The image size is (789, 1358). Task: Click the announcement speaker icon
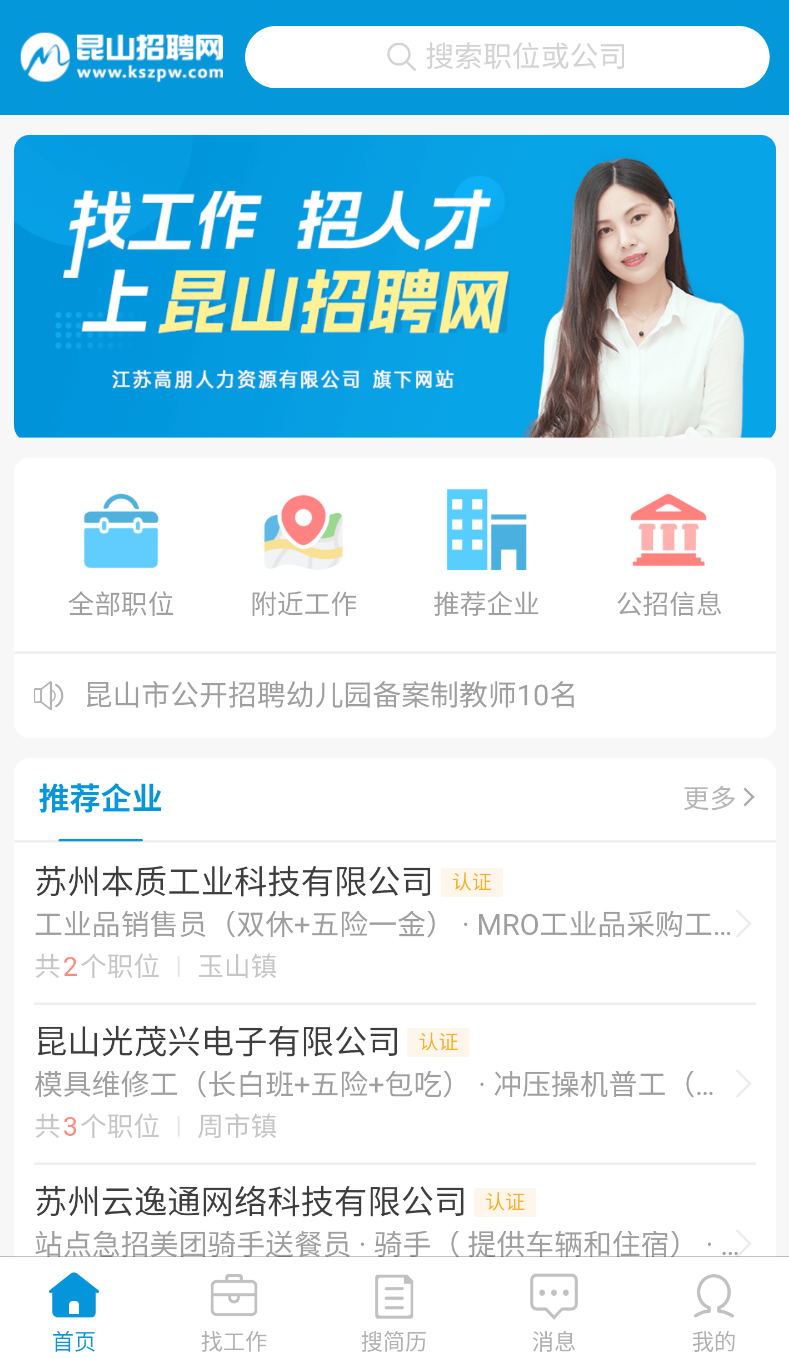tap(48, 694)
